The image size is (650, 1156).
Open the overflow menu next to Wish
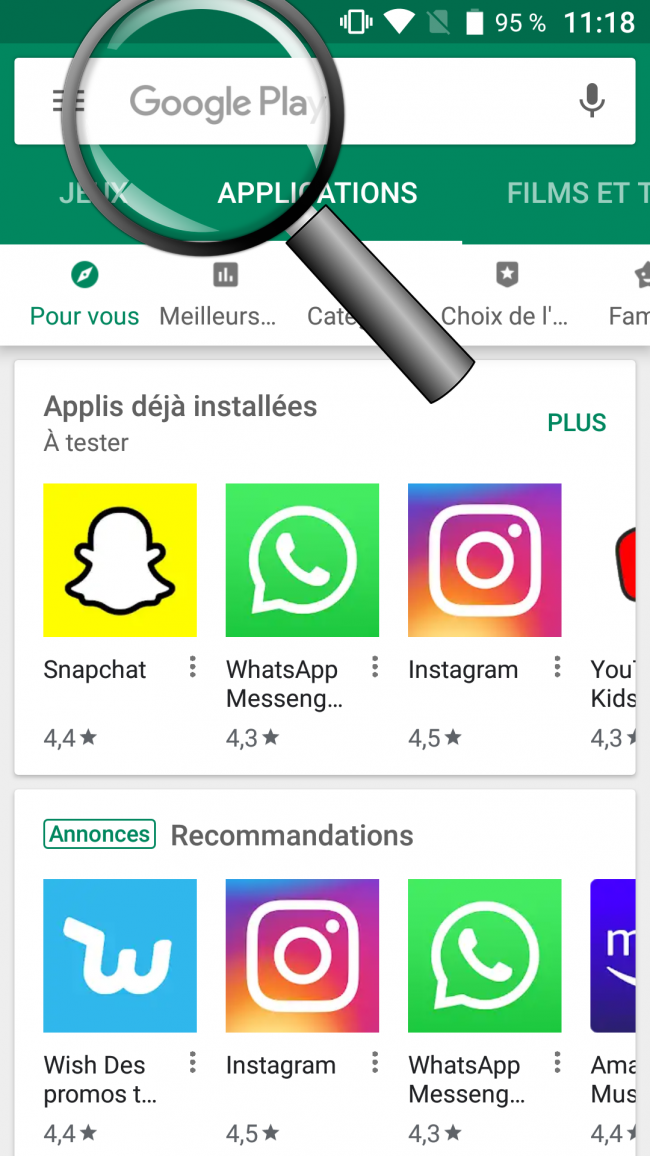pos(192,1063)
